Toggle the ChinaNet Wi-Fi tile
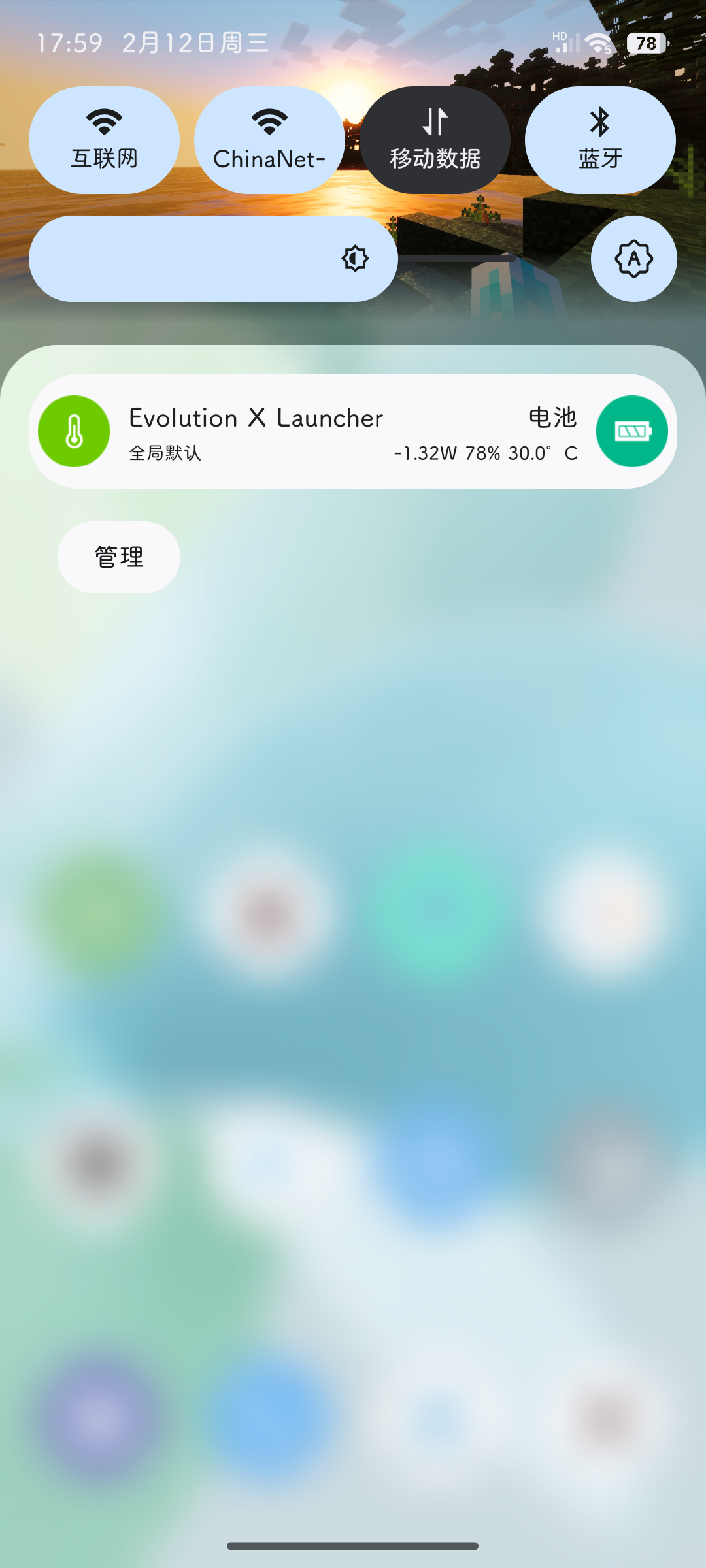 coord(269,140)
